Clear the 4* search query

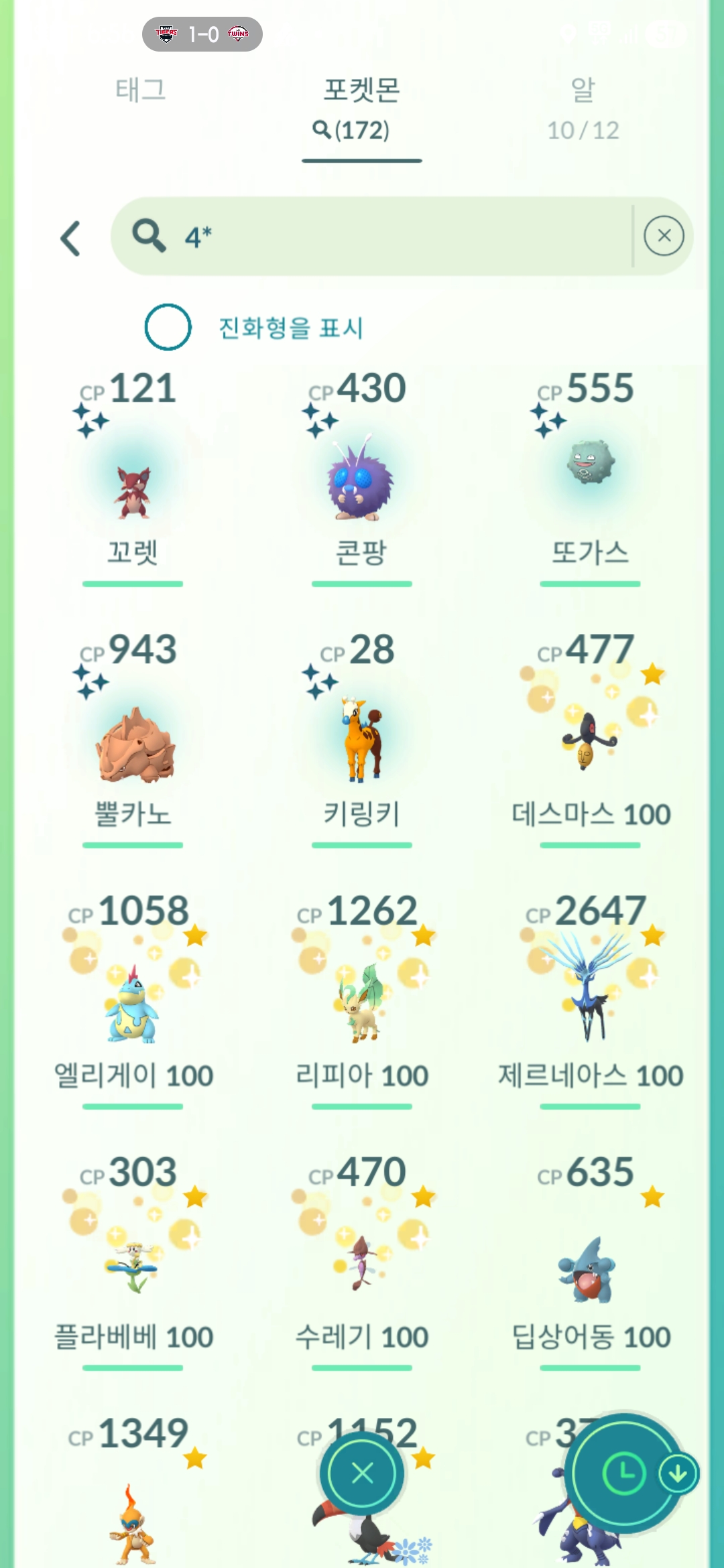(x=664, y=236)
